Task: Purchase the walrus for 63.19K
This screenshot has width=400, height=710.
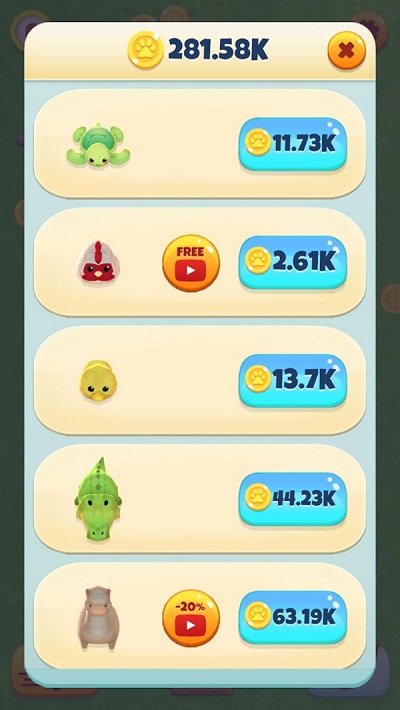Action: pos(293,617)
